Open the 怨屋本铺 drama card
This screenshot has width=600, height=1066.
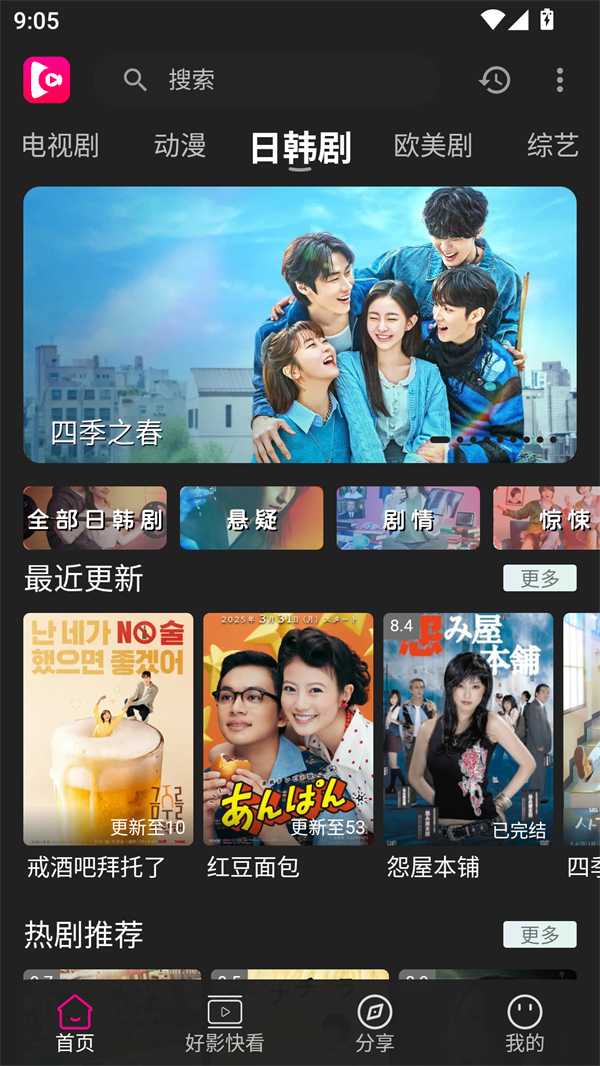coord(468,730)
